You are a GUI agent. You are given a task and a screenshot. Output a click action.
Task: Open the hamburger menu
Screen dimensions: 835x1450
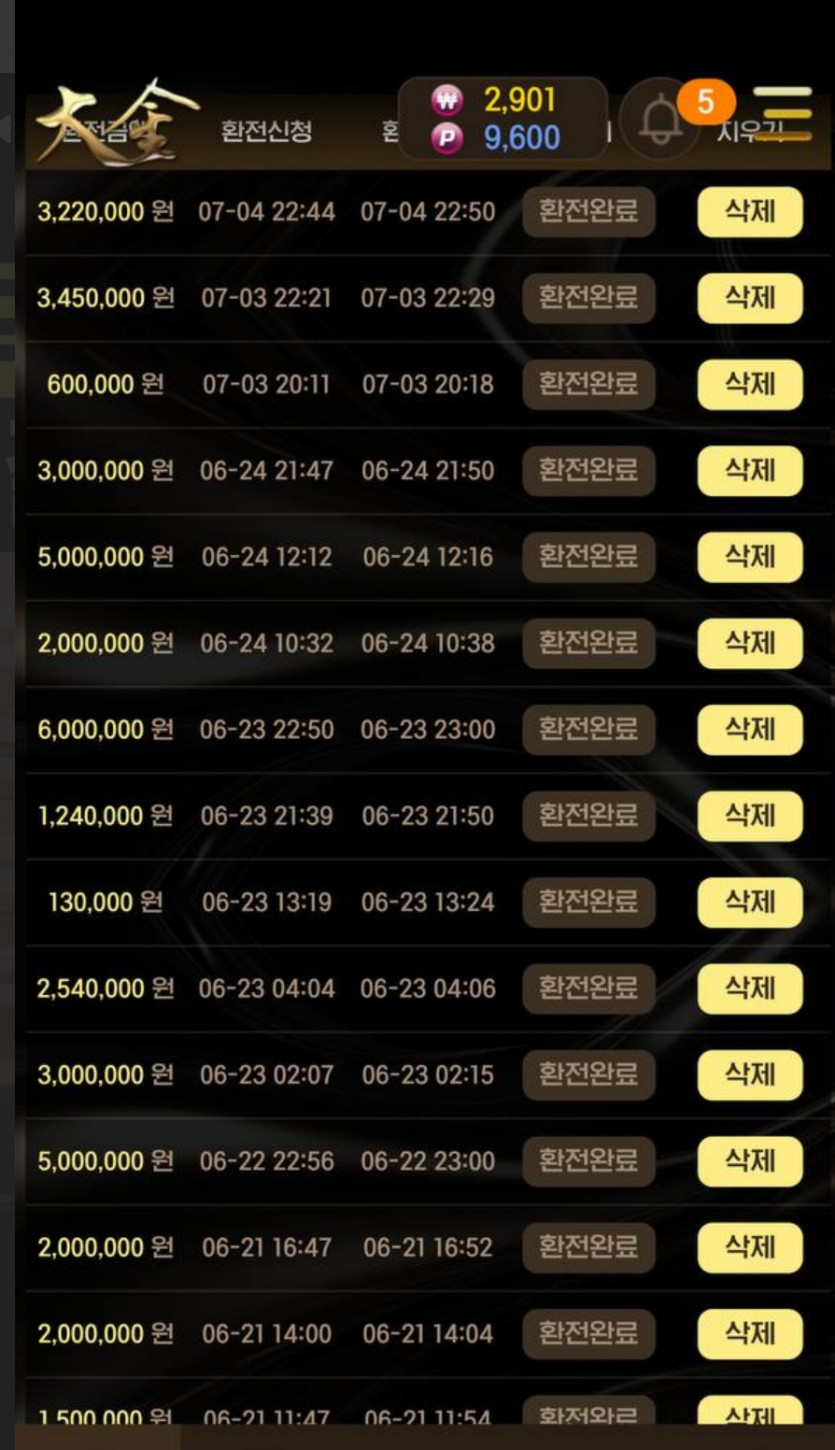click(x=783, y=113)
